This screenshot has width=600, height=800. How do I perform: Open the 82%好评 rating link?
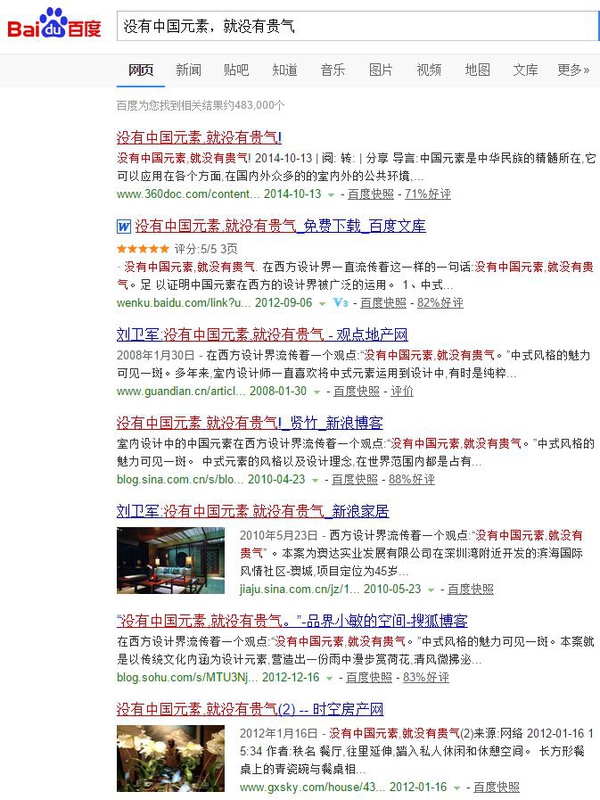point(440,303)
